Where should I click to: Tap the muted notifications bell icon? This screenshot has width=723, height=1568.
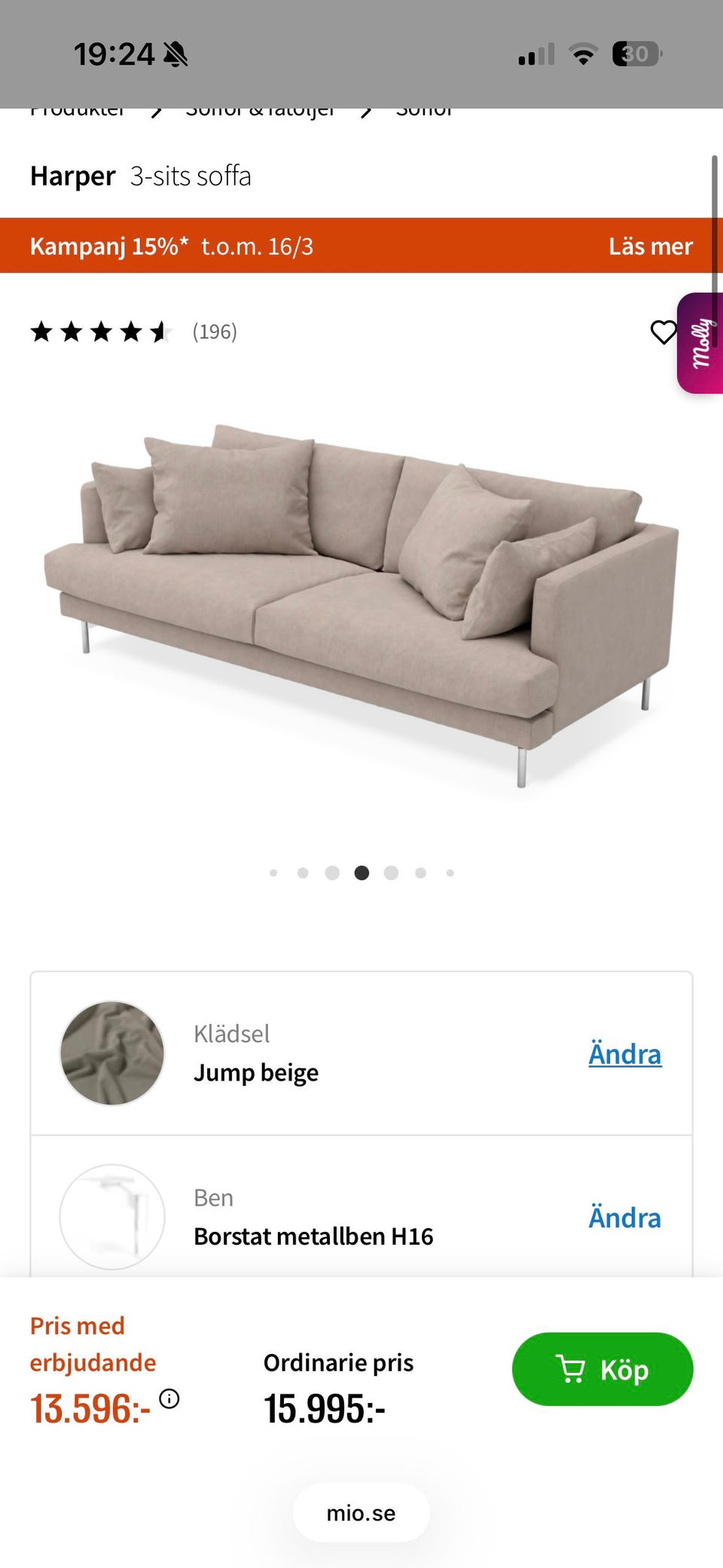[175, 54]
